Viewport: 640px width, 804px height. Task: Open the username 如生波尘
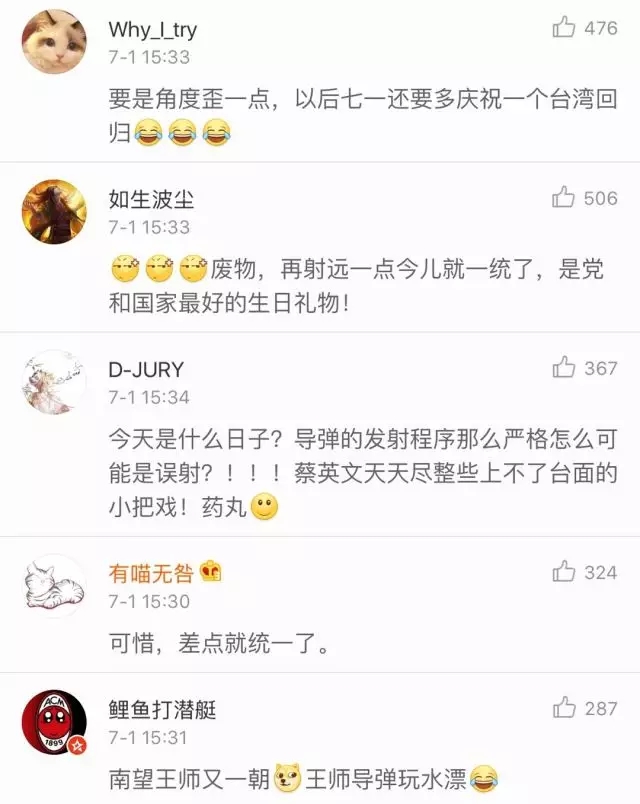pos(151,199)
